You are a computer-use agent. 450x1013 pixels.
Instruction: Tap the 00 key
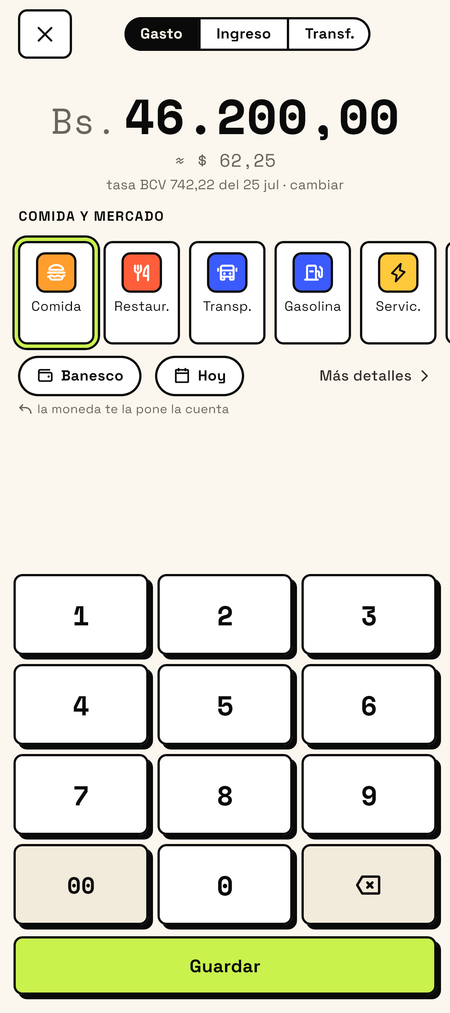click(x=81, y=885)
